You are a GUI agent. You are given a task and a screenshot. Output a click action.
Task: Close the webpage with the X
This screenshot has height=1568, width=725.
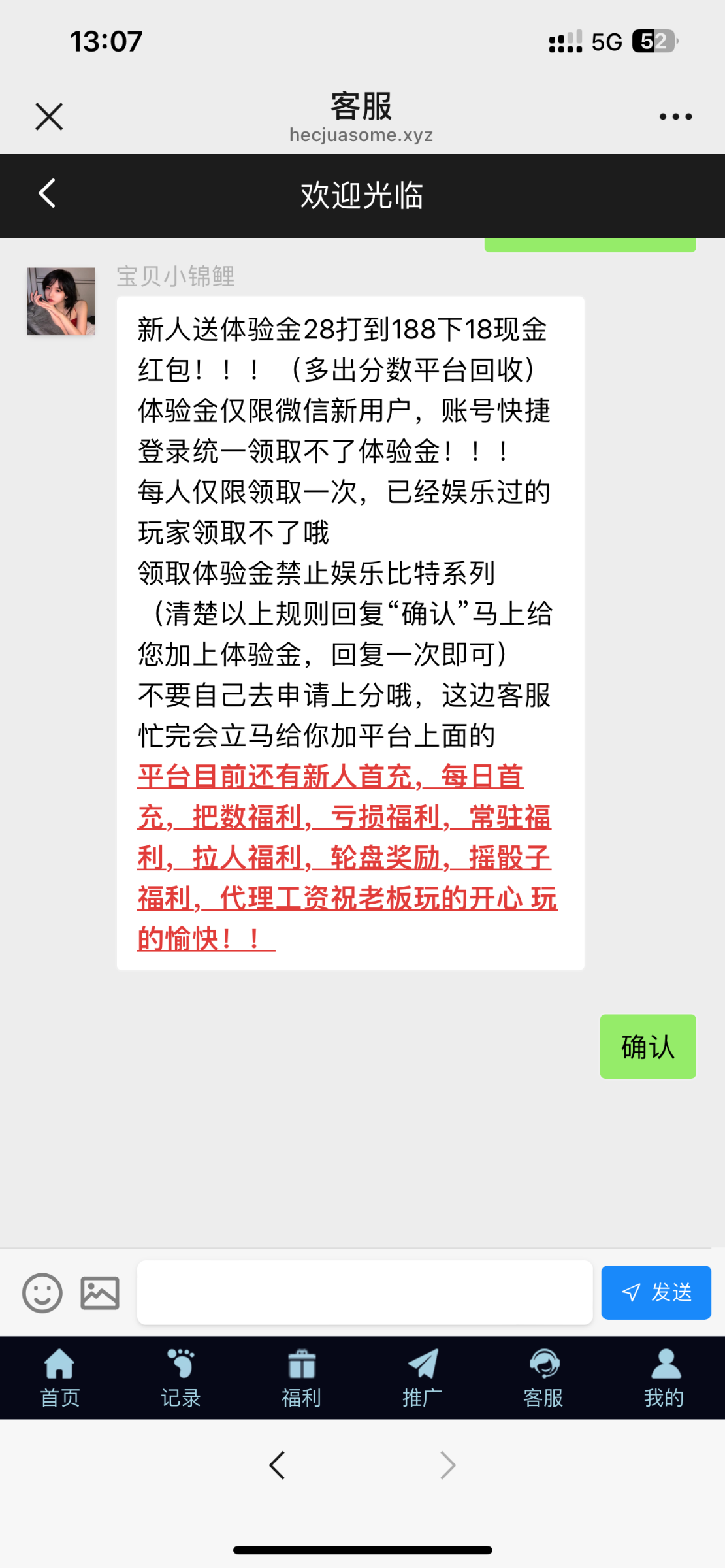click(48, 116)
